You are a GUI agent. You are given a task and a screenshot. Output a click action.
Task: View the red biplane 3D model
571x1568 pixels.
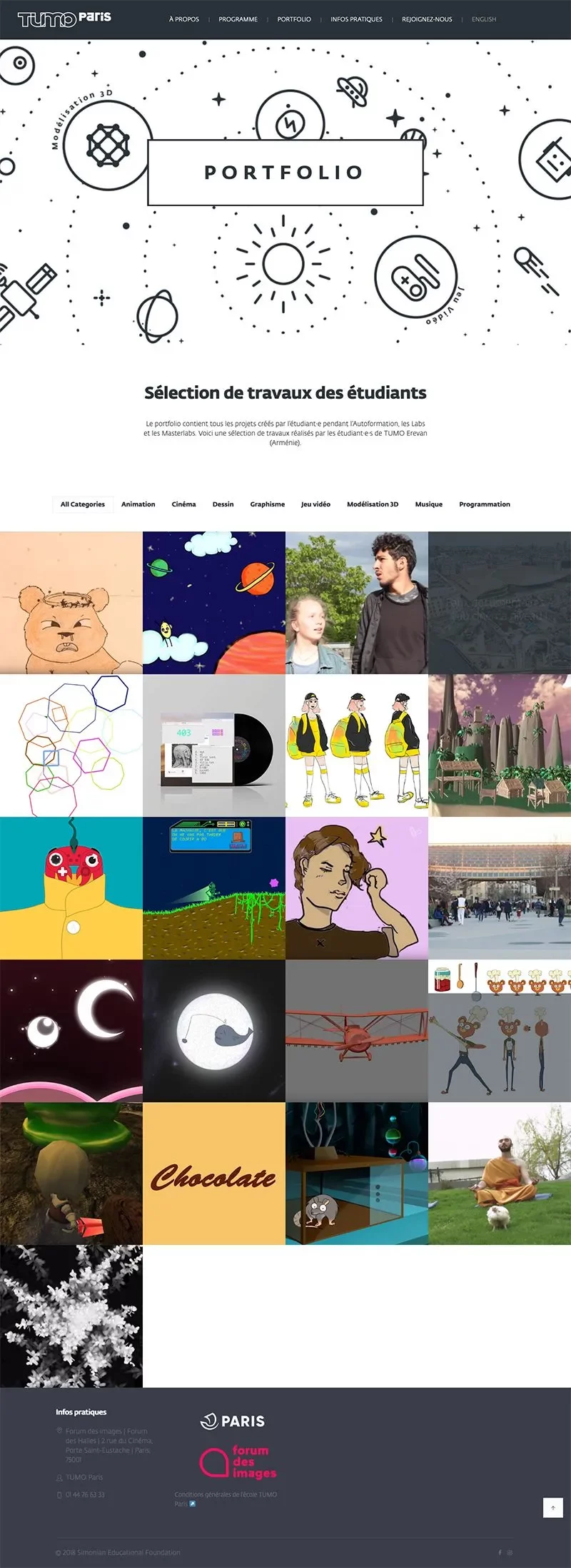[357, 1031]
